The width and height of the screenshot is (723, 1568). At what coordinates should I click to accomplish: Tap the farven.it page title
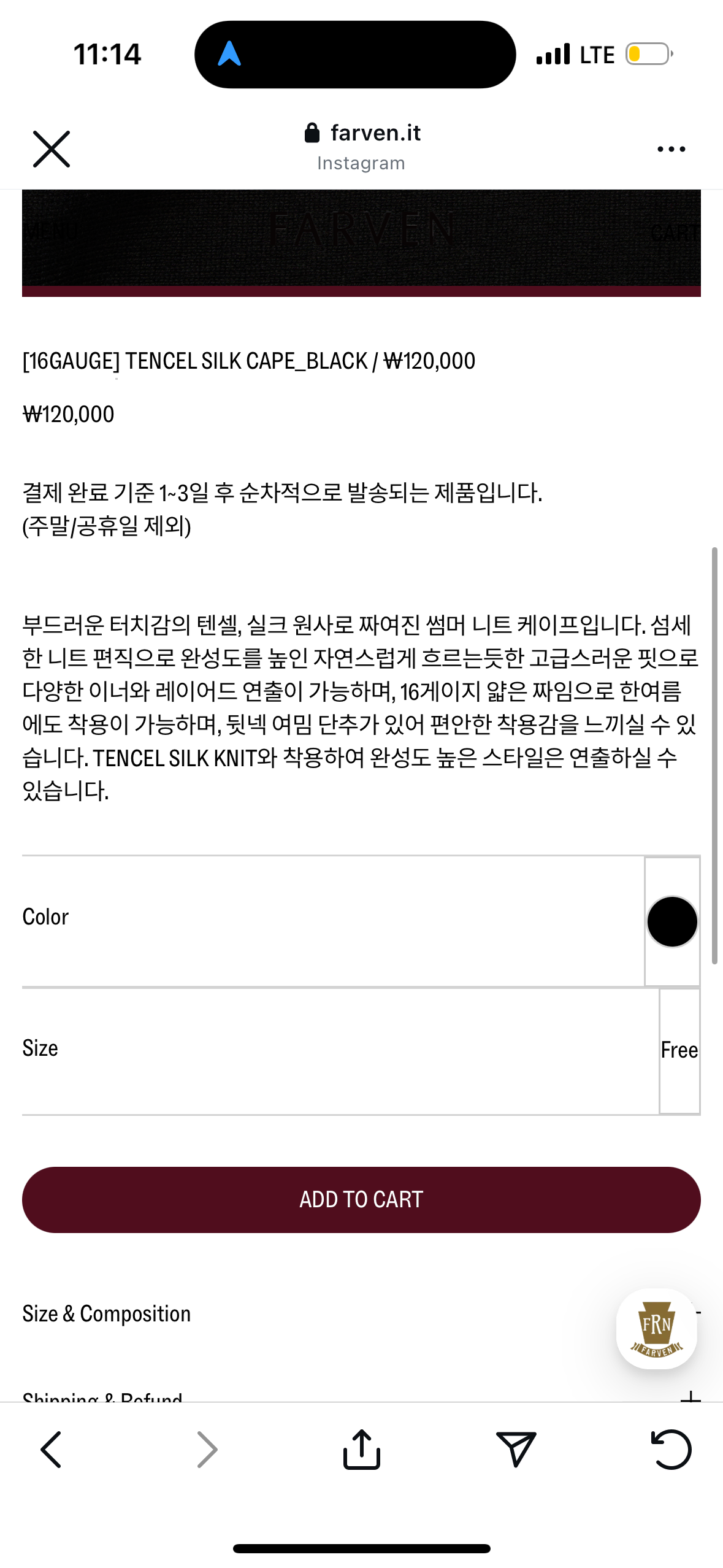coord(375,133)
